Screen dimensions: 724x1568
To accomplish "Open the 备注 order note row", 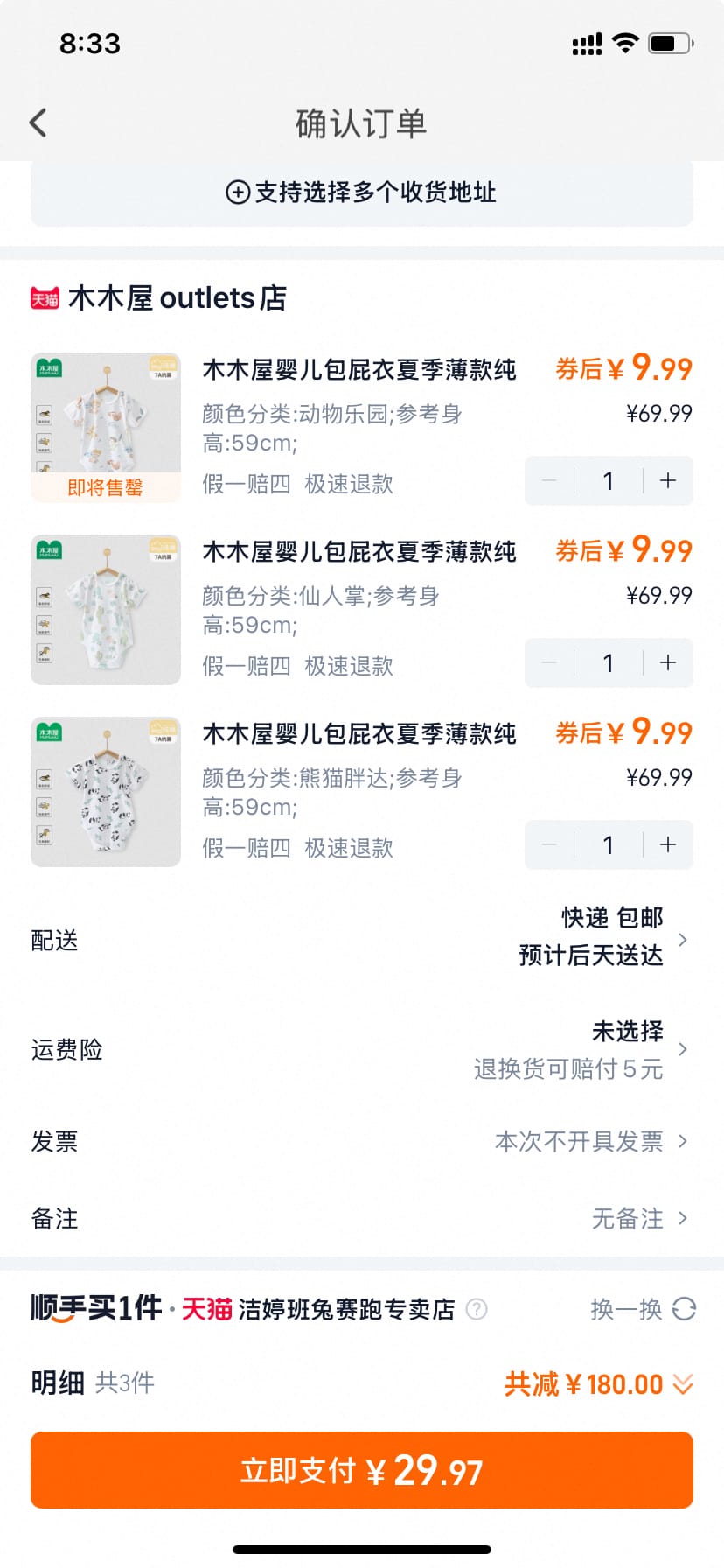I will 361,1218.
